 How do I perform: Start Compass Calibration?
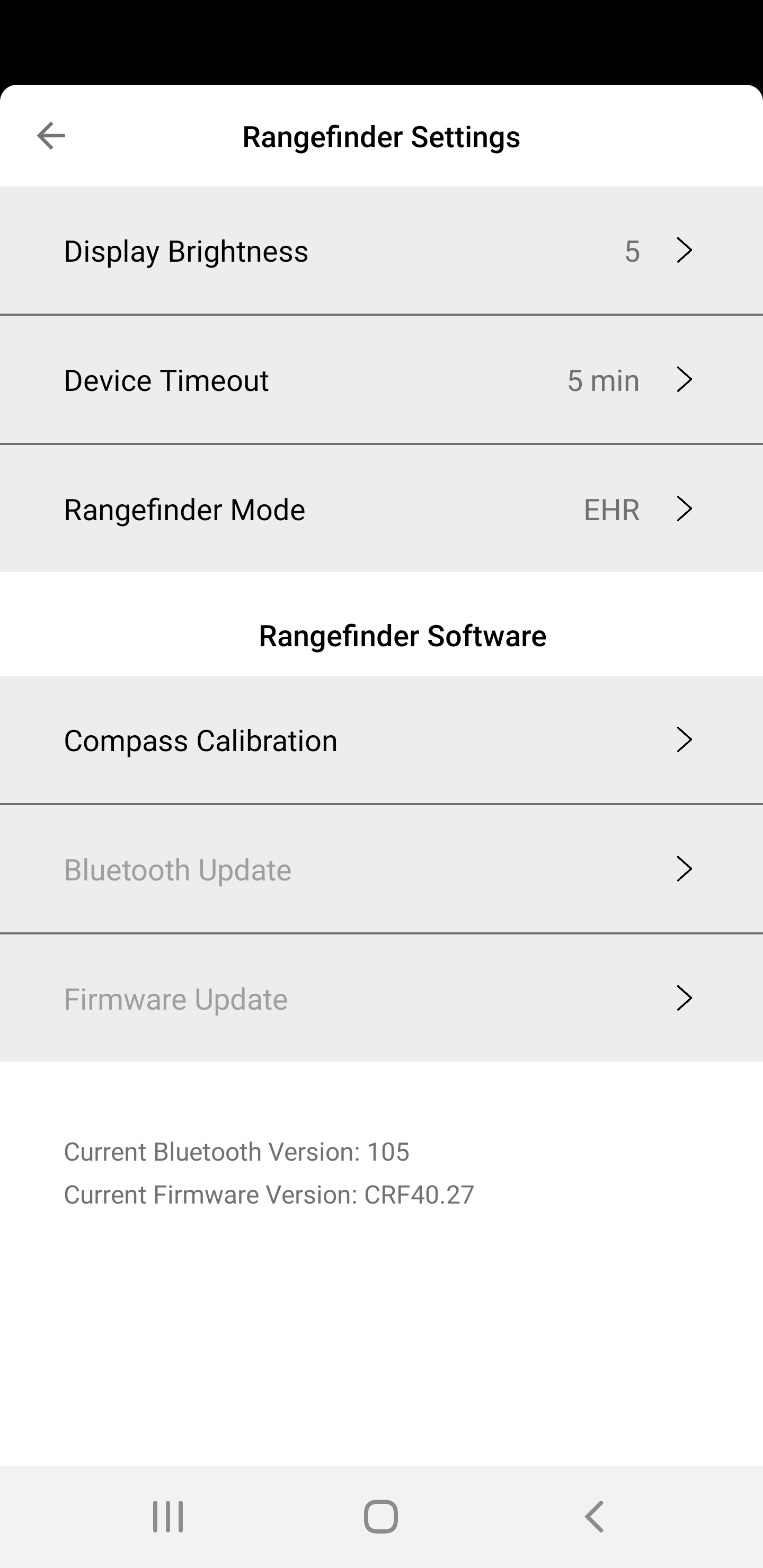click(x=381, y=740)
